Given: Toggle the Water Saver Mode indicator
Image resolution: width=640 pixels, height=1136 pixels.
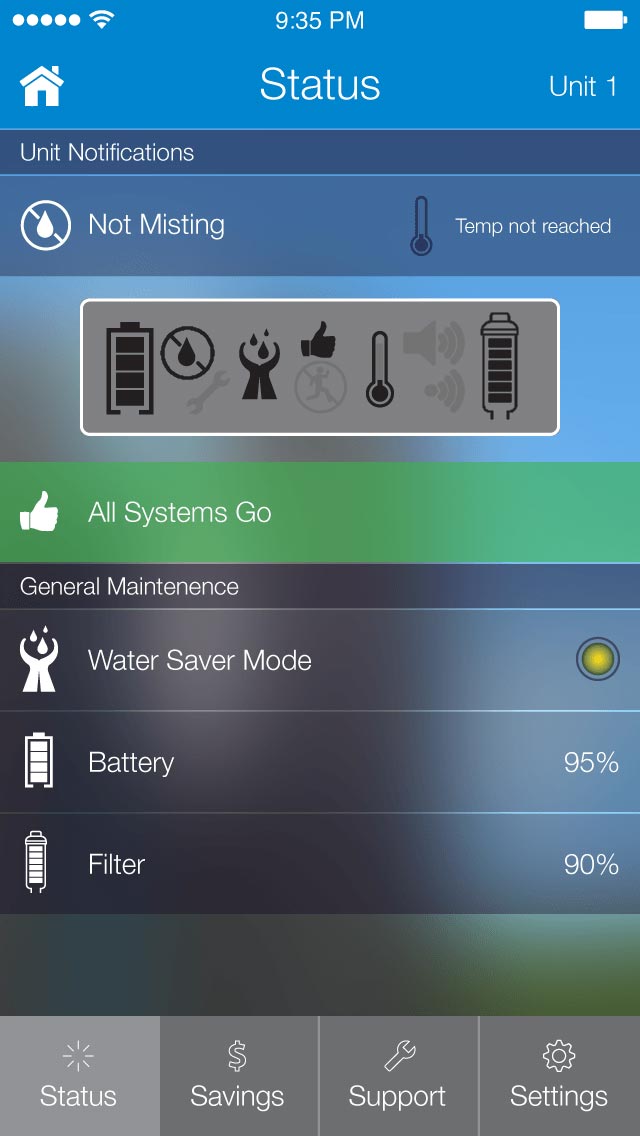Looking at the screenshot, I should (598, 659).
